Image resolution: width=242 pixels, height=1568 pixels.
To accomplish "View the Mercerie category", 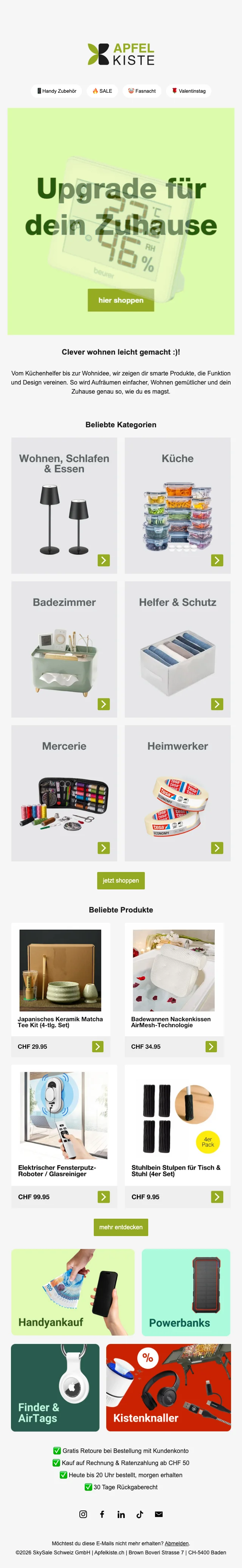I will click(64, 793).
